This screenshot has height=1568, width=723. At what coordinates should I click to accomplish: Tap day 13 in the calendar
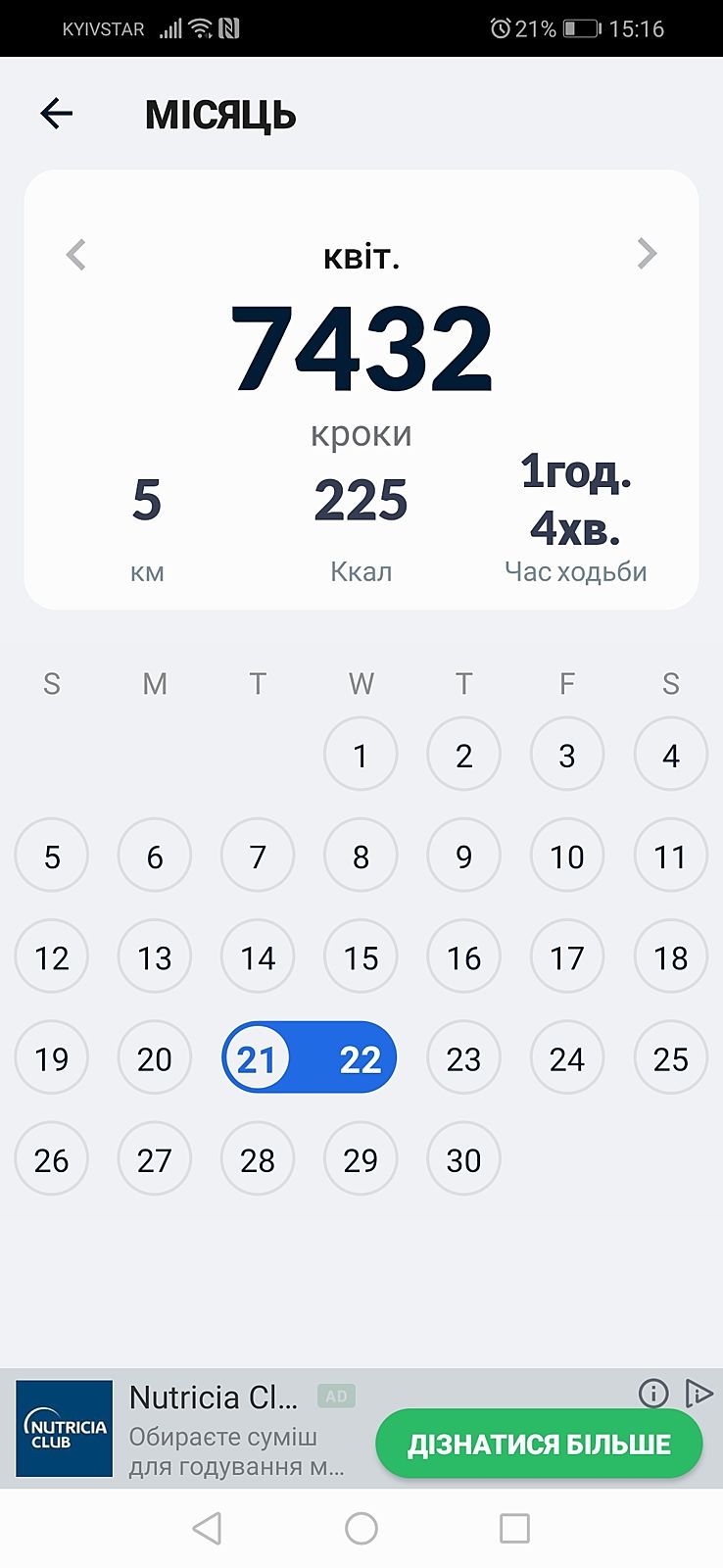click(x=155, y=957)
